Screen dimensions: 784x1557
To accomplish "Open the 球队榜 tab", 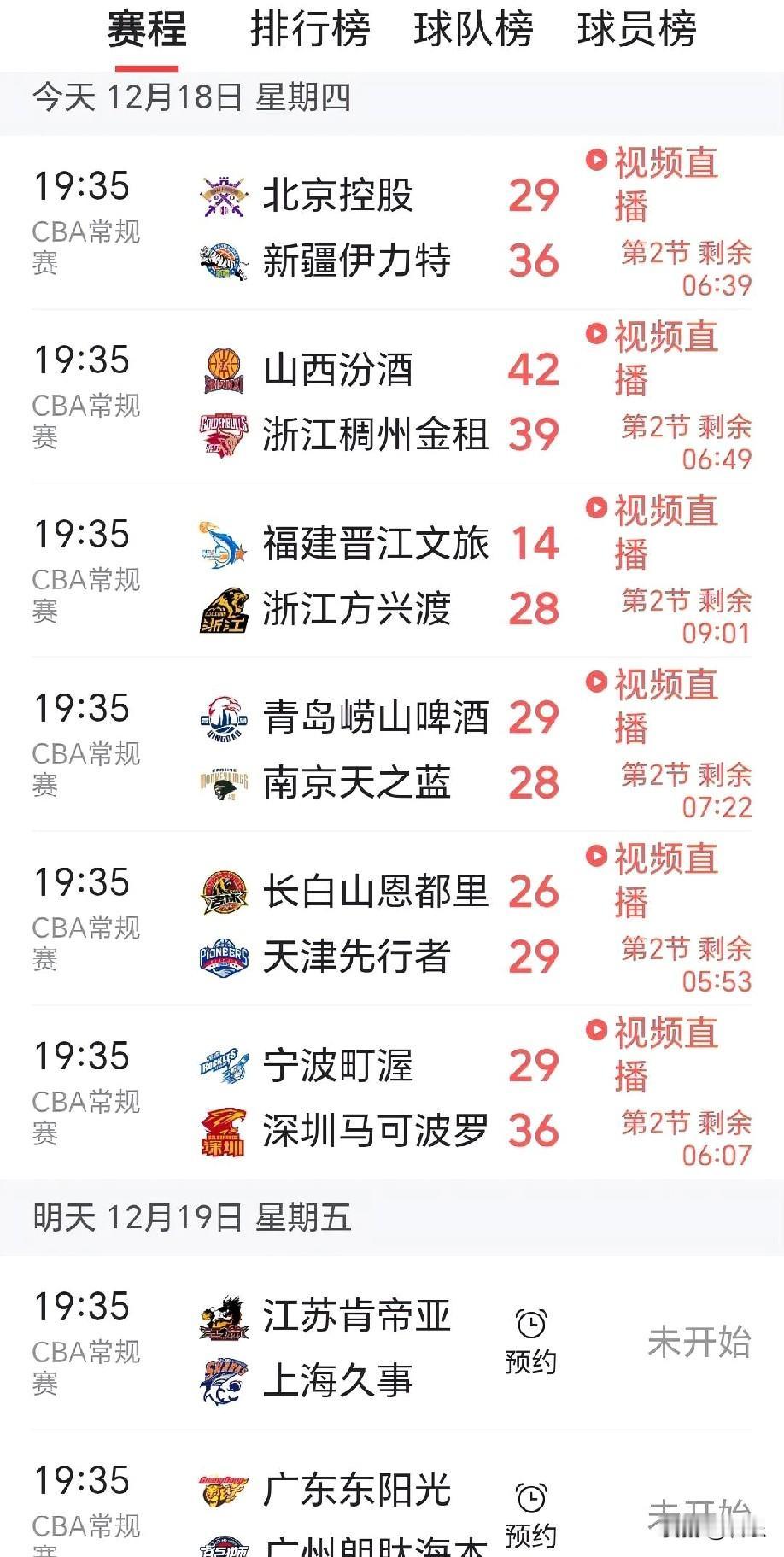I will [473, 31].
